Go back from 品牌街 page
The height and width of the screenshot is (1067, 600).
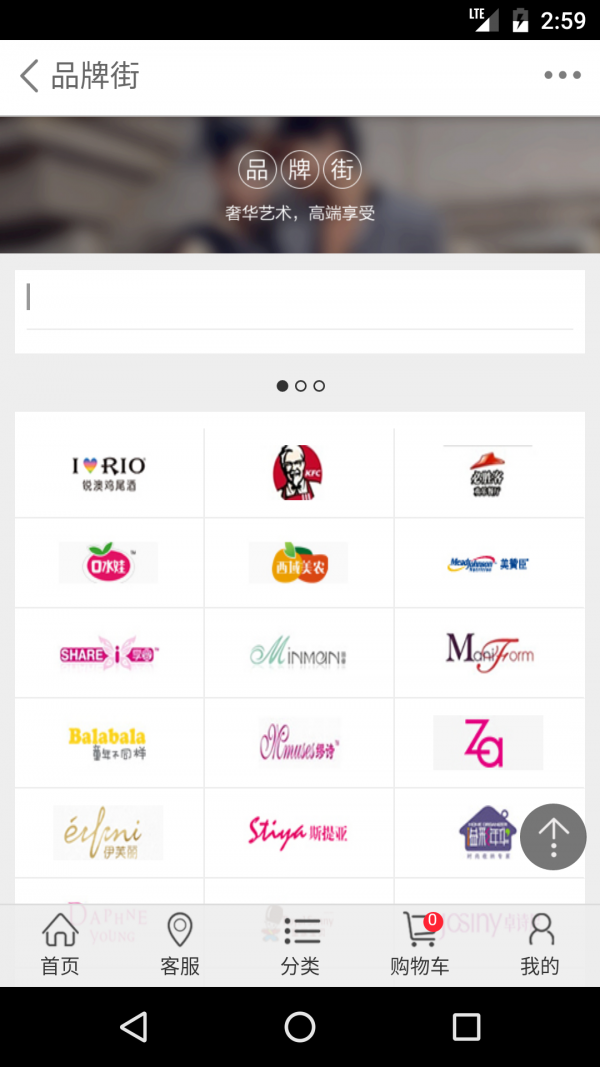[30, 76]
